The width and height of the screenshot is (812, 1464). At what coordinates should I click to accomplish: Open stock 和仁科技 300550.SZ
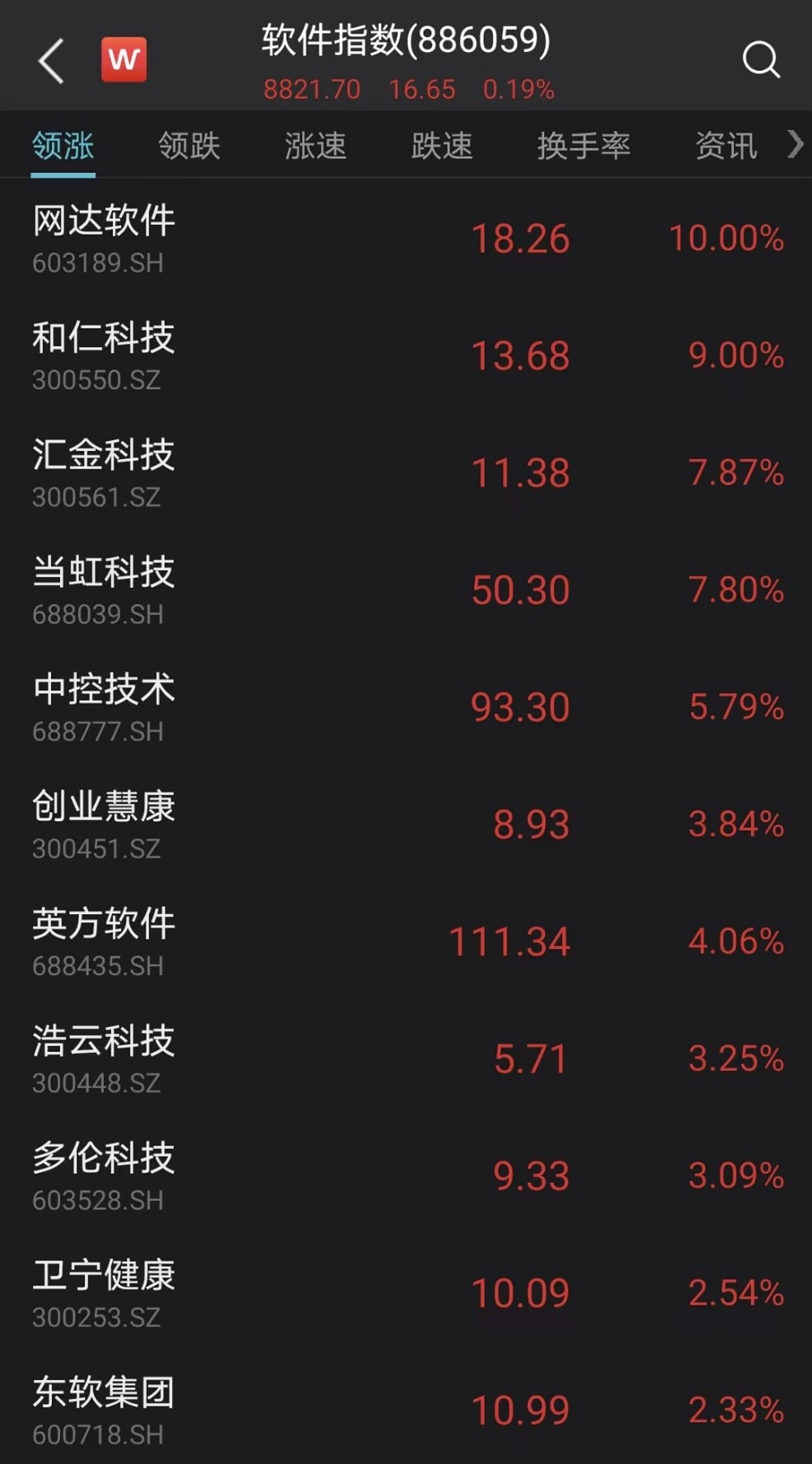[406, 356]
